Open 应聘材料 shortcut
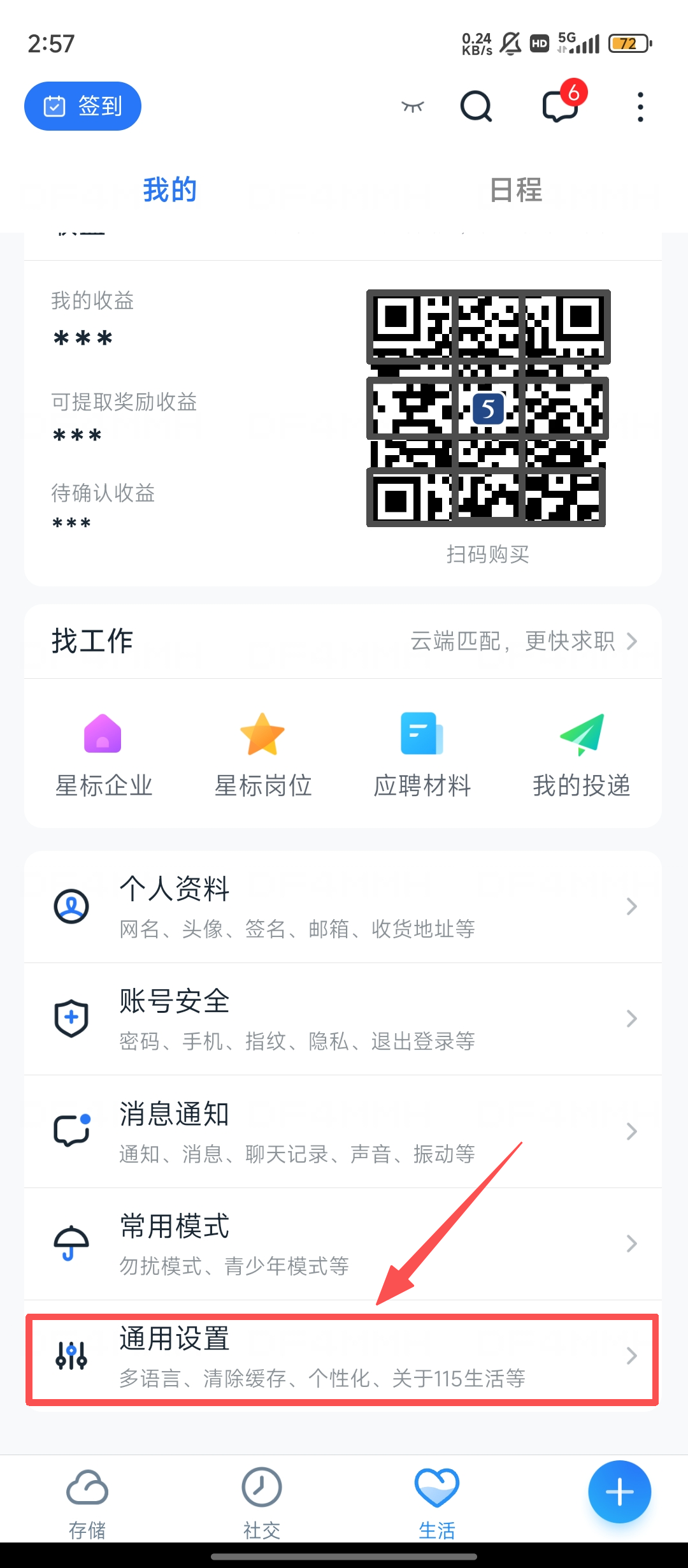 coord(422,755)
